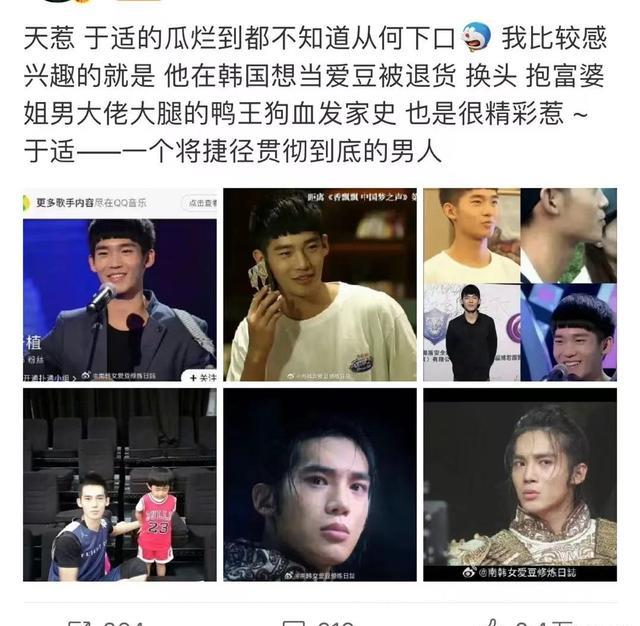Open the photo with child in red jersey
Screen dimensions: 640x626
(x=120, y=485)
